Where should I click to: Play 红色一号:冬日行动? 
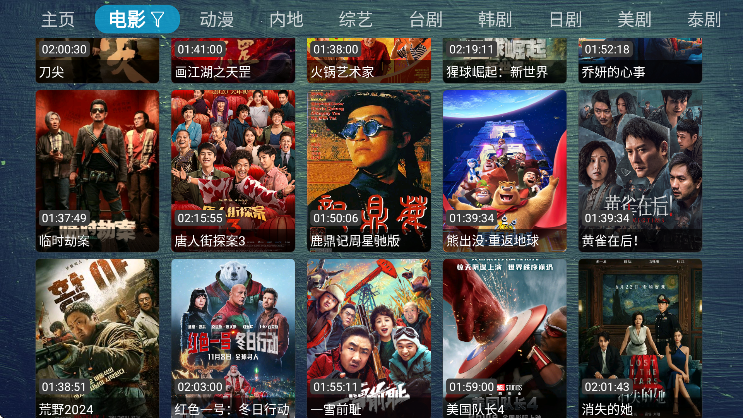[233, 338]
